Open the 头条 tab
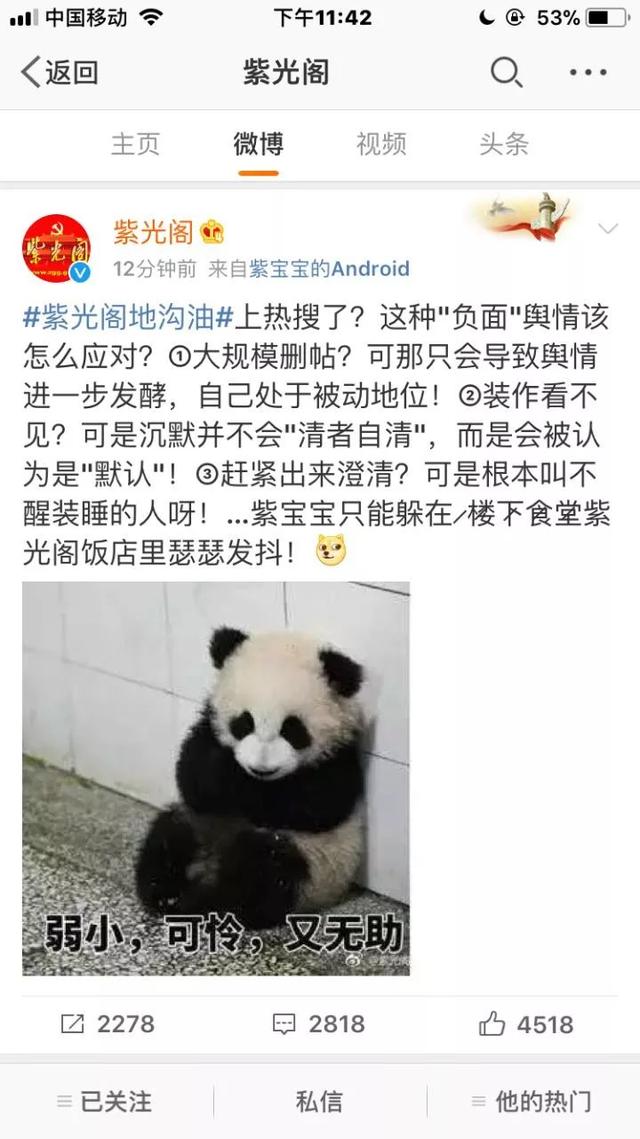The height and width of the screenshot is (1139, 640). [503, 144]
